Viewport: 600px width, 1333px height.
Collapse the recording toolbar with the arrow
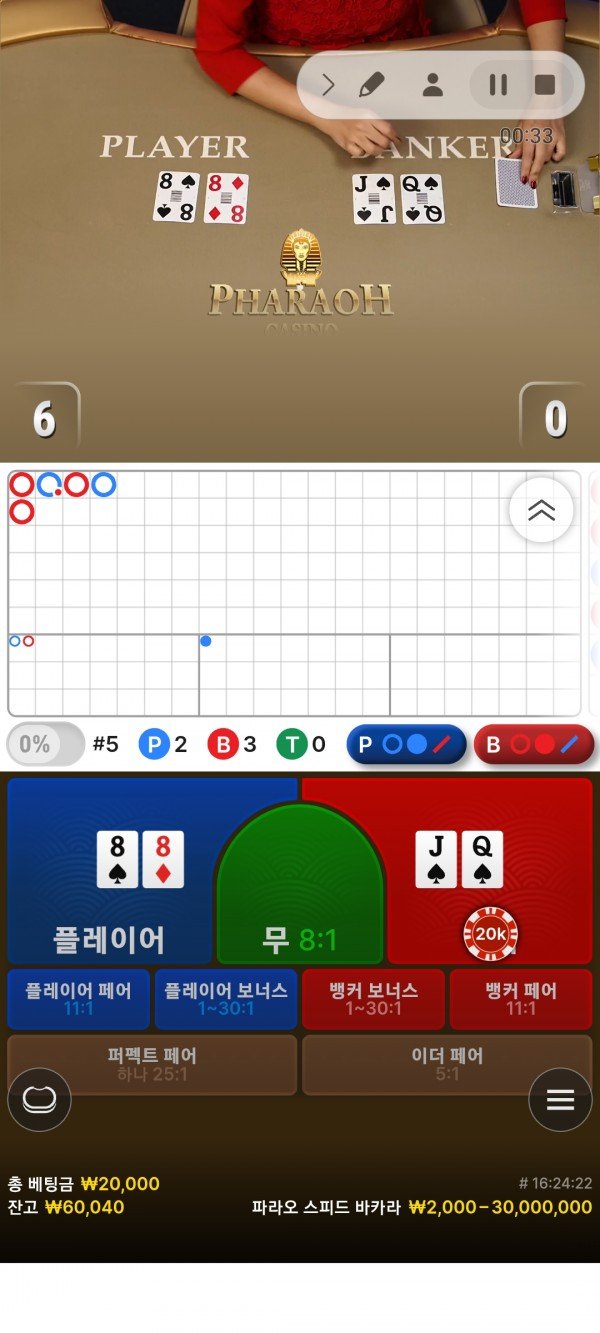pos(328,85)
